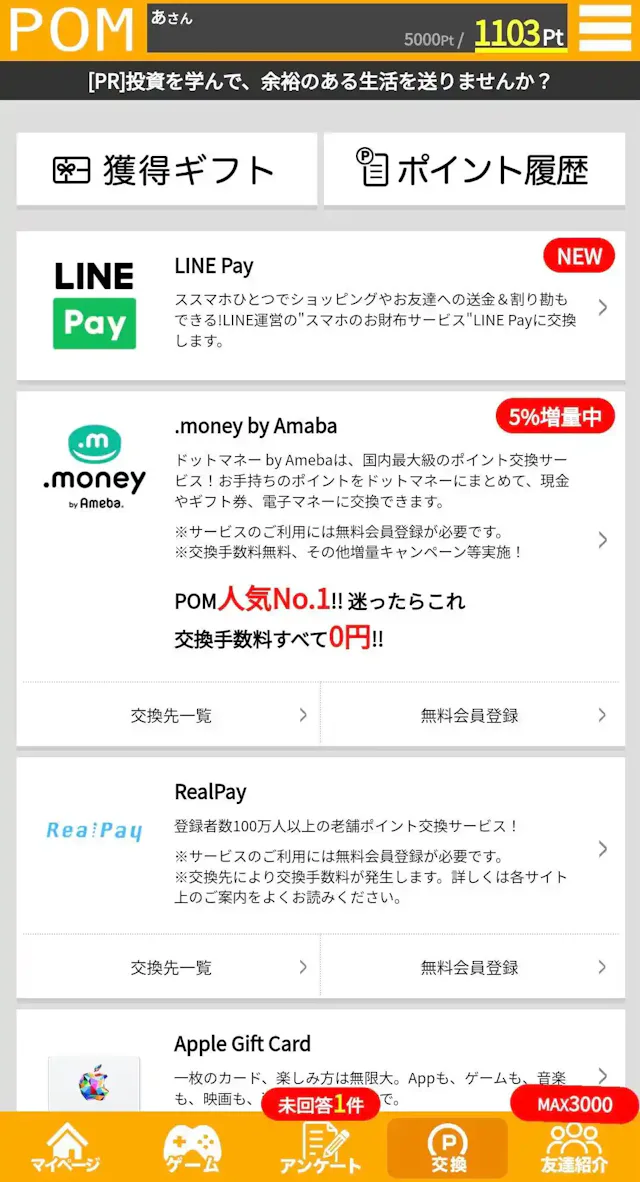
Task: Show 交換先一覧 for .money
Action: [x=171, y=715]
